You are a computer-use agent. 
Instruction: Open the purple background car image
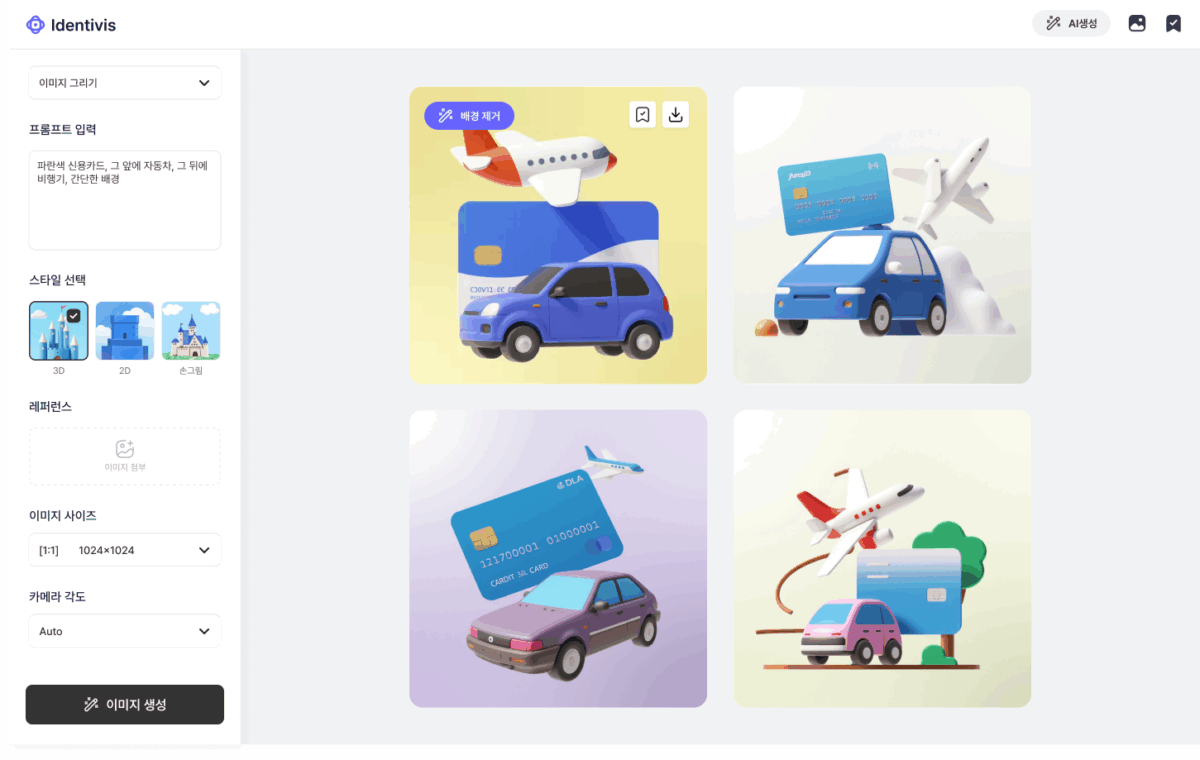tap(558, 558)
